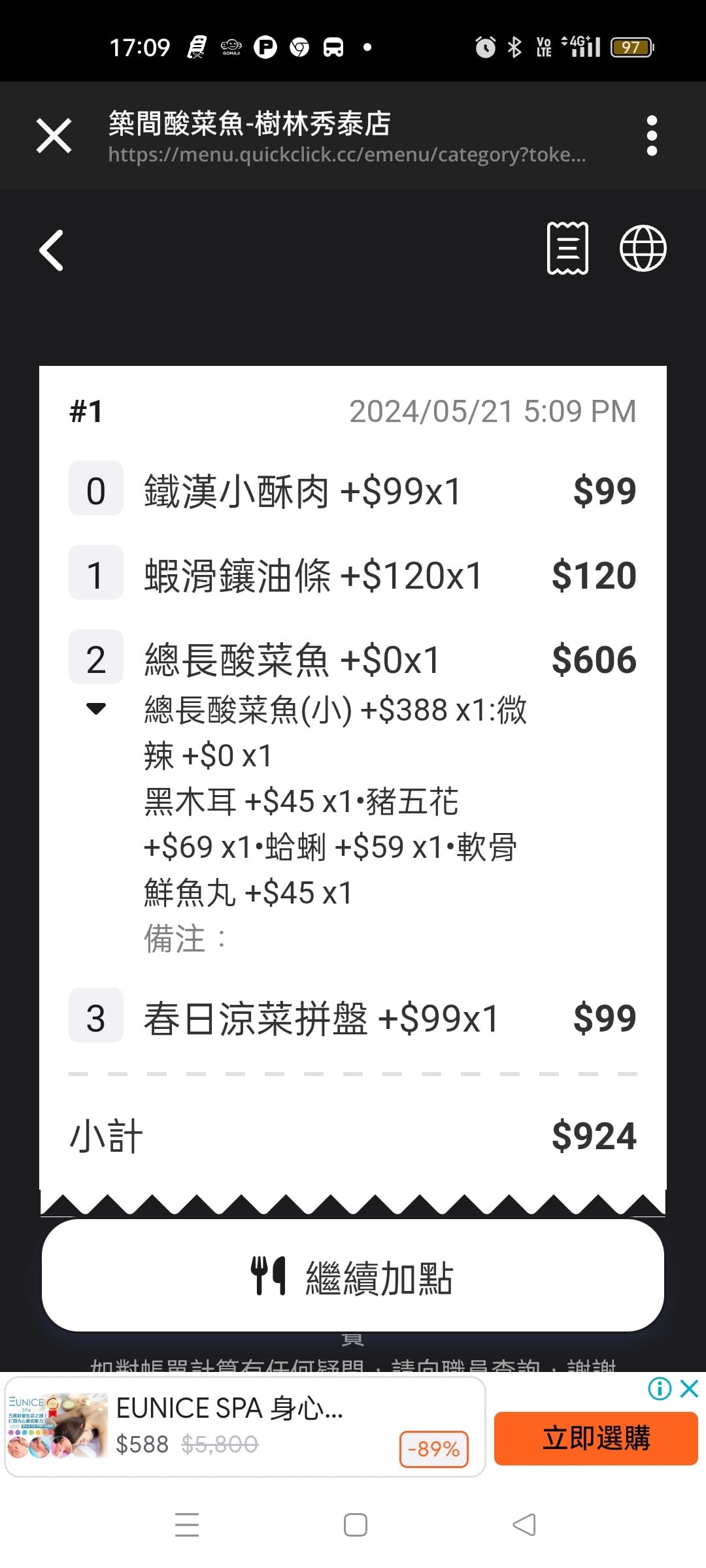
Task: Tap the 小計 subtotal row
Action: point(353,1135)
